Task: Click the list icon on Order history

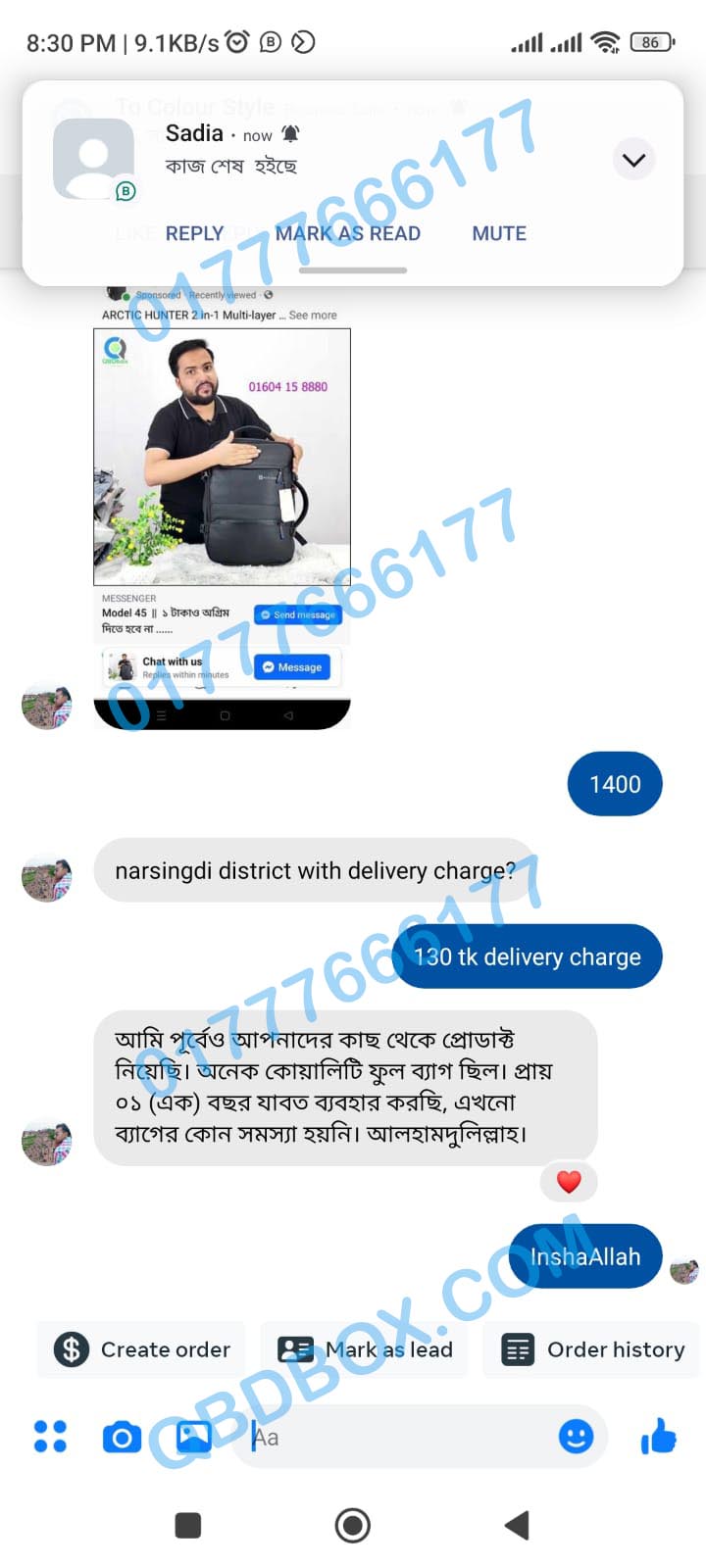Action: [517, 1349]
